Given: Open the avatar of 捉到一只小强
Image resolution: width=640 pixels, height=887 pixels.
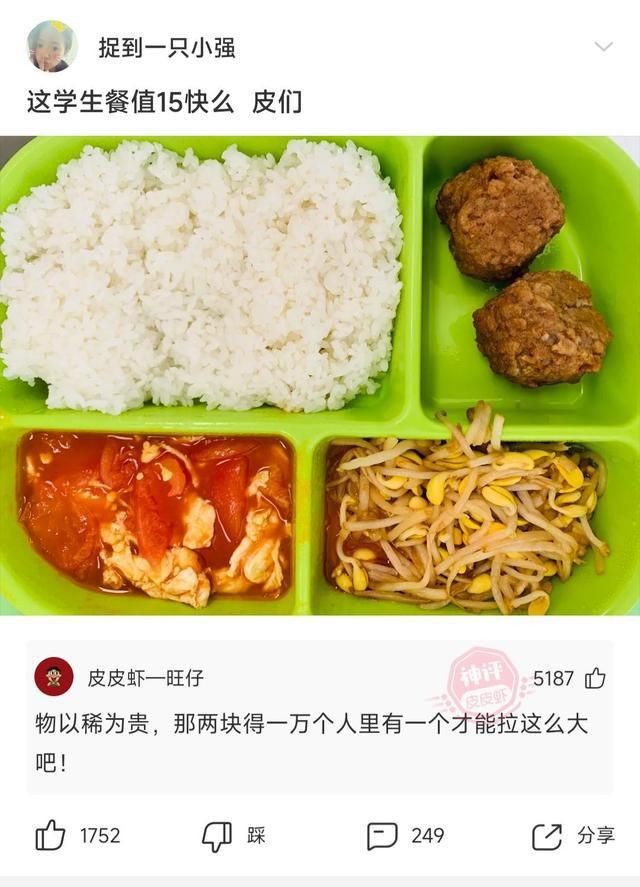Looking at the screenshot, I should 52,46.
